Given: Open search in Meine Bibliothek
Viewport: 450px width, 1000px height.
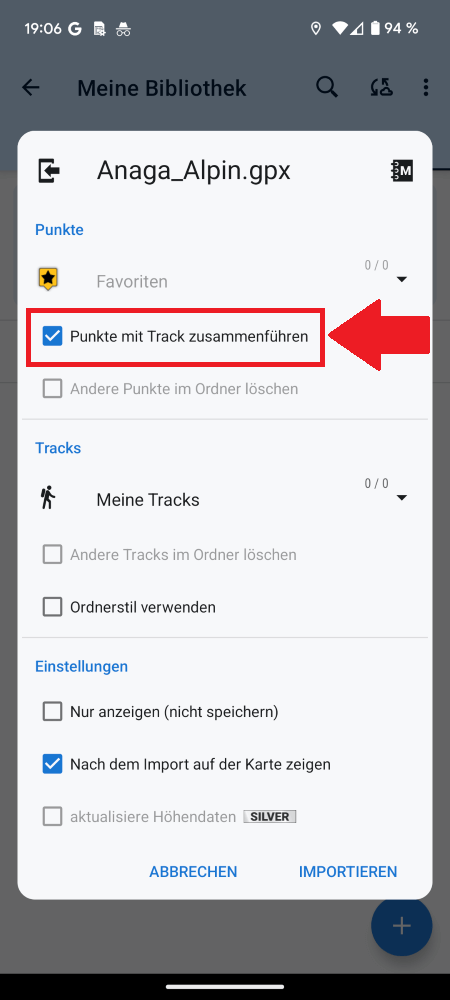Looking at the screenshot, I should click(327, 87).
